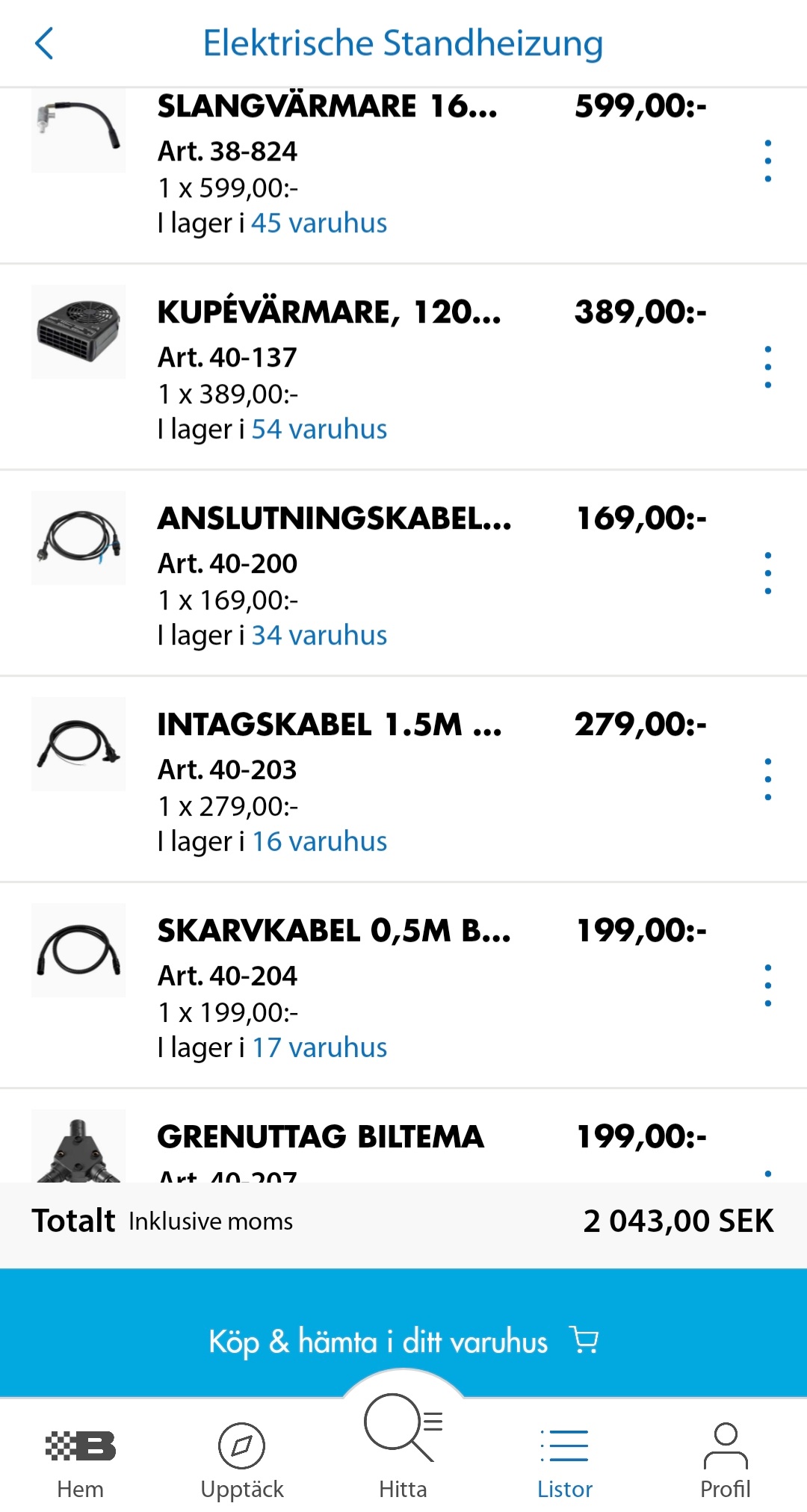
Task: Switch to the Upptäck tab
Action: (x=242, y=1460)
